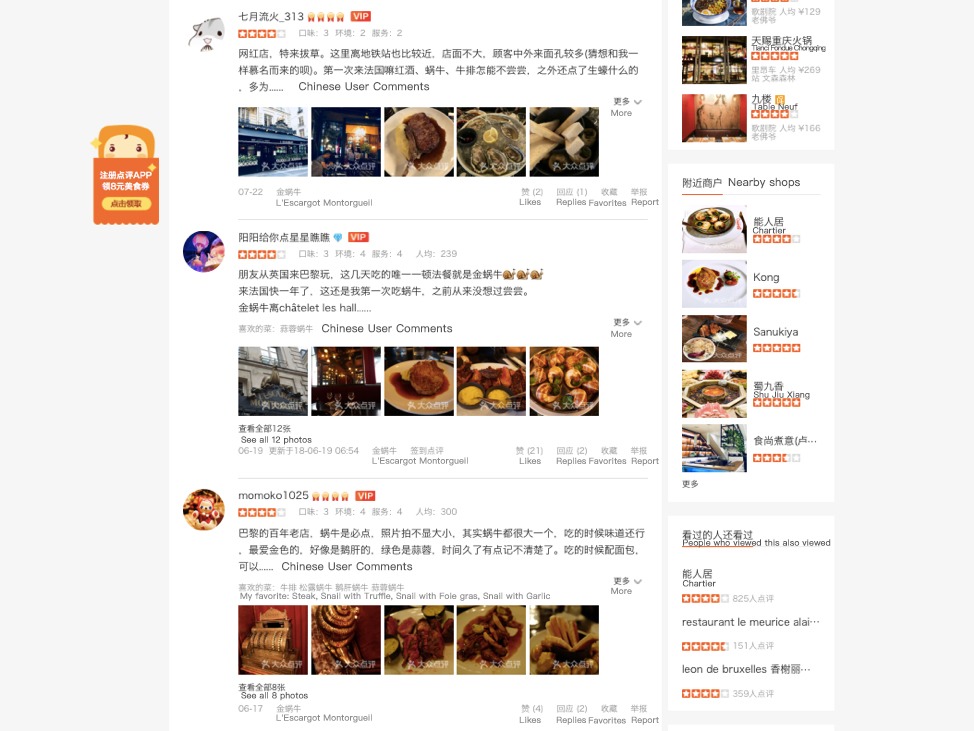
Task: Open momoko1025's profile
Action: click(273, 495)
